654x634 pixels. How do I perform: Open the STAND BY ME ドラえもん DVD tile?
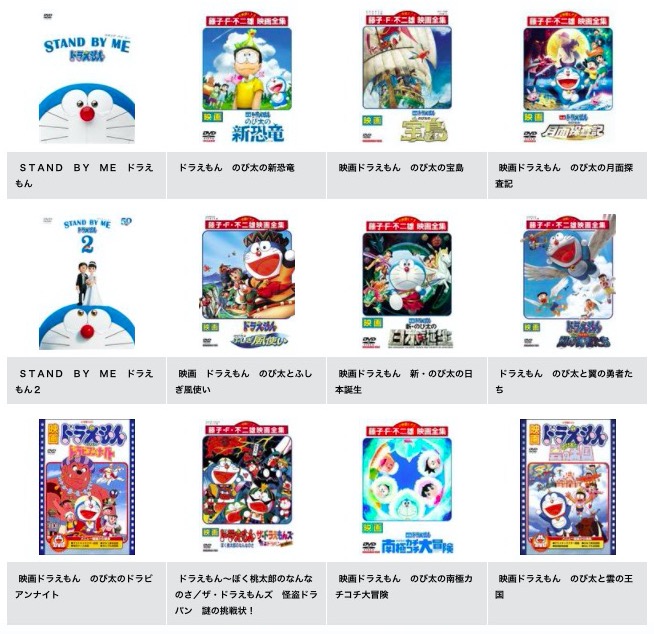pyautogui.click(x=87, y=79)
